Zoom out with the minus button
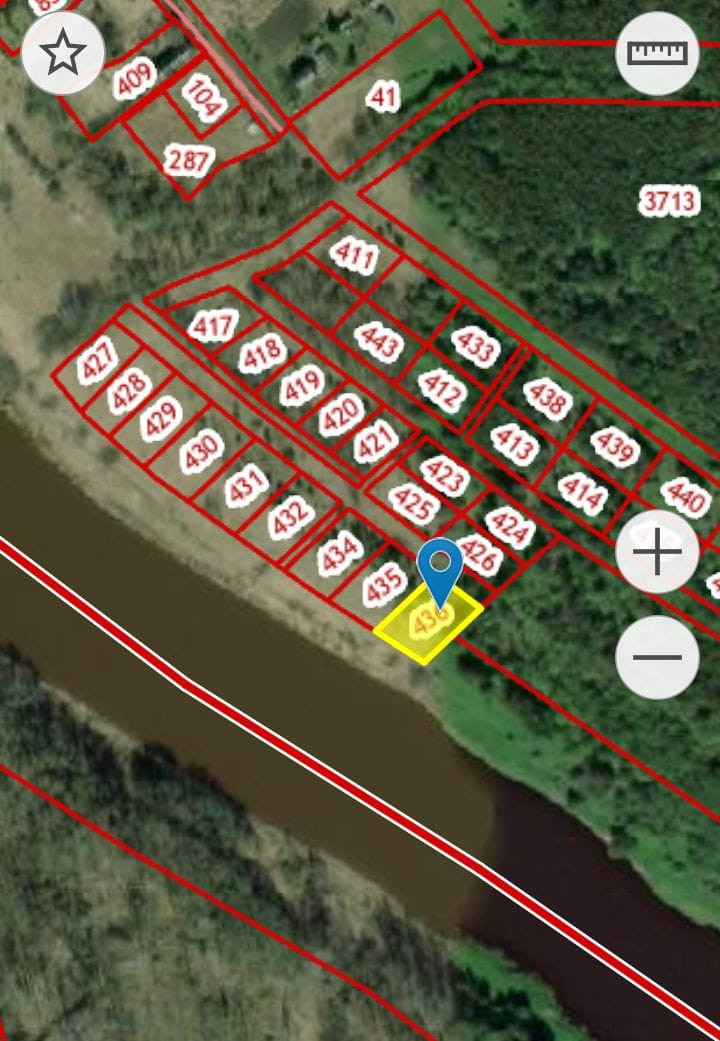 pos(657,657)
